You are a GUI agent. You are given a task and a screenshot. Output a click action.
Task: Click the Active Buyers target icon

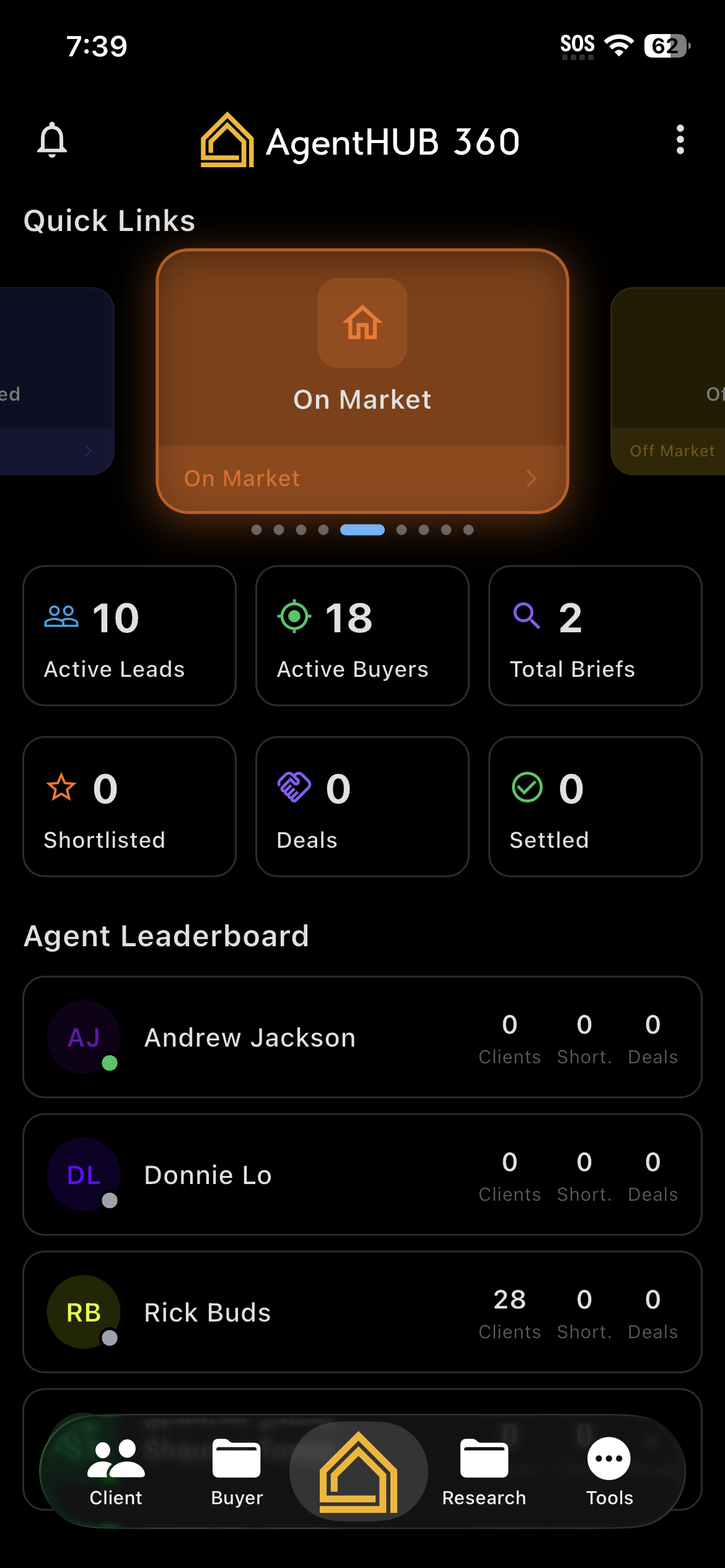(x=294, y=615)
